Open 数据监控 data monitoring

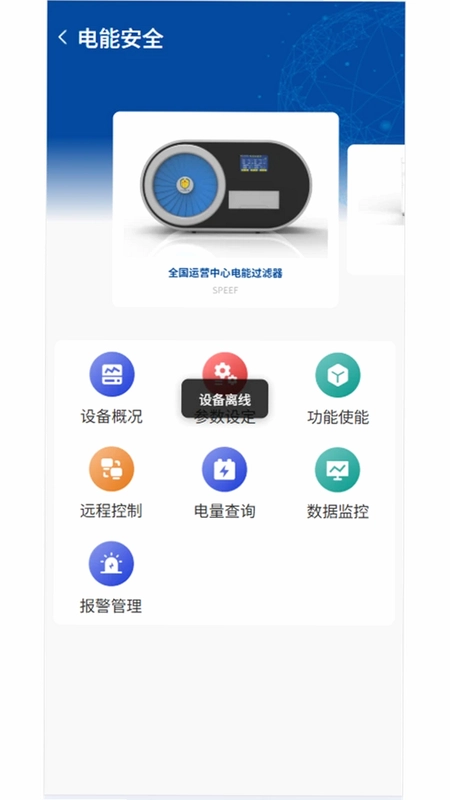pyautogui.click(x=337, y=483)
